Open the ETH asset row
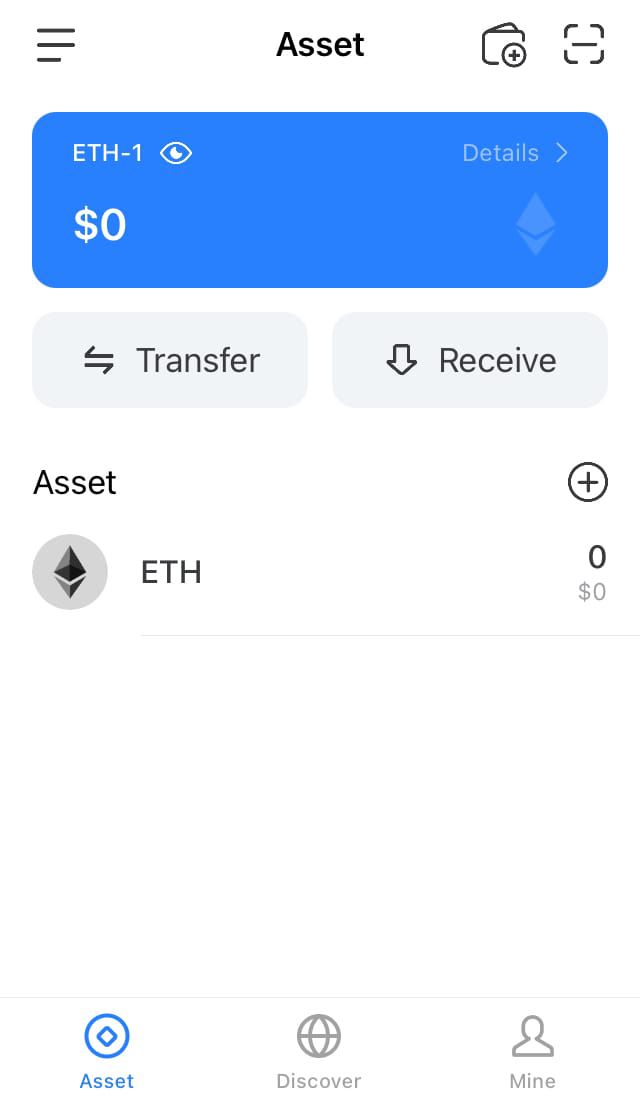The image size is (640, 1096). click(x=320, y=572)
